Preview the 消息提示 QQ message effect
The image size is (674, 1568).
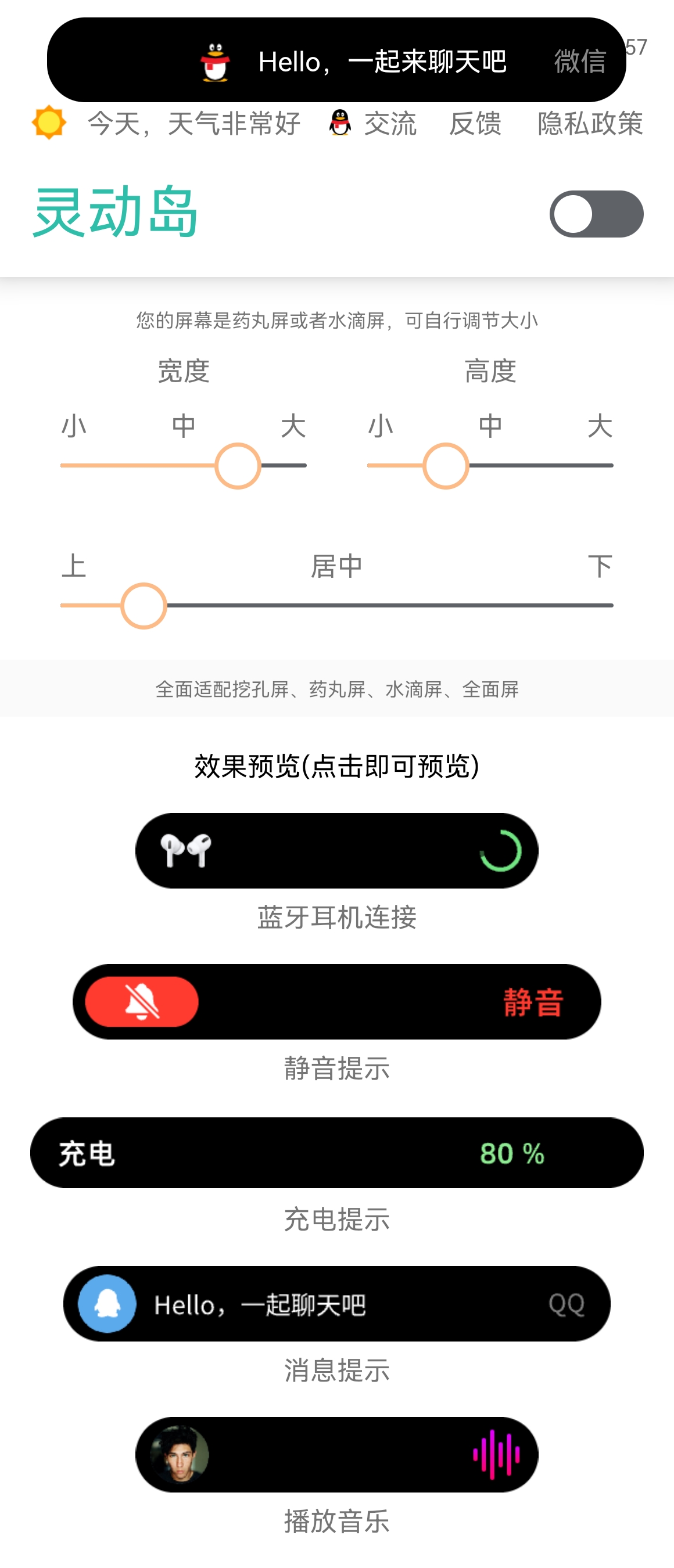coord(336,1303)
